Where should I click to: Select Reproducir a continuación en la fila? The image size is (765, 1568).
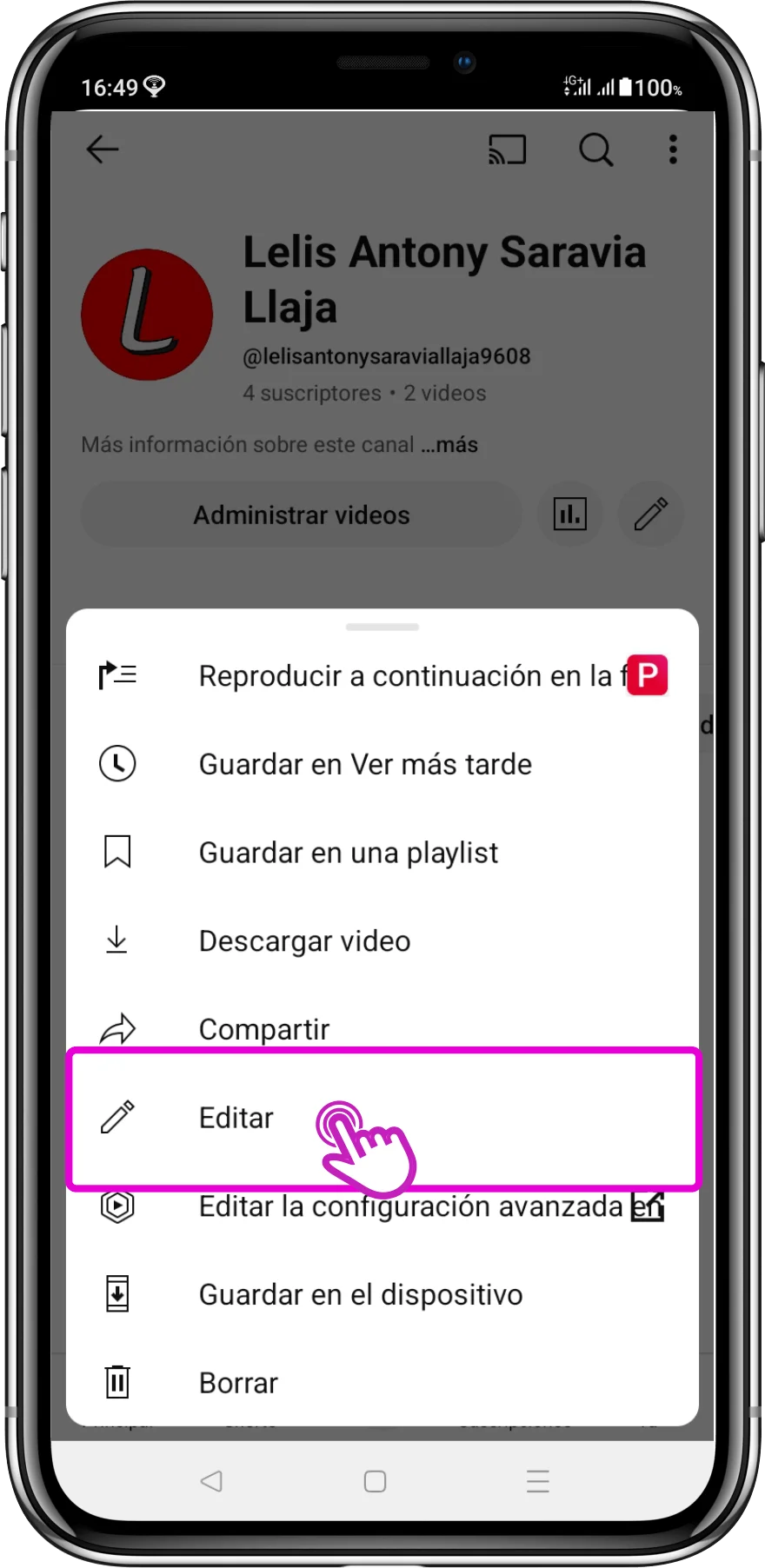[x=382, y=675]
